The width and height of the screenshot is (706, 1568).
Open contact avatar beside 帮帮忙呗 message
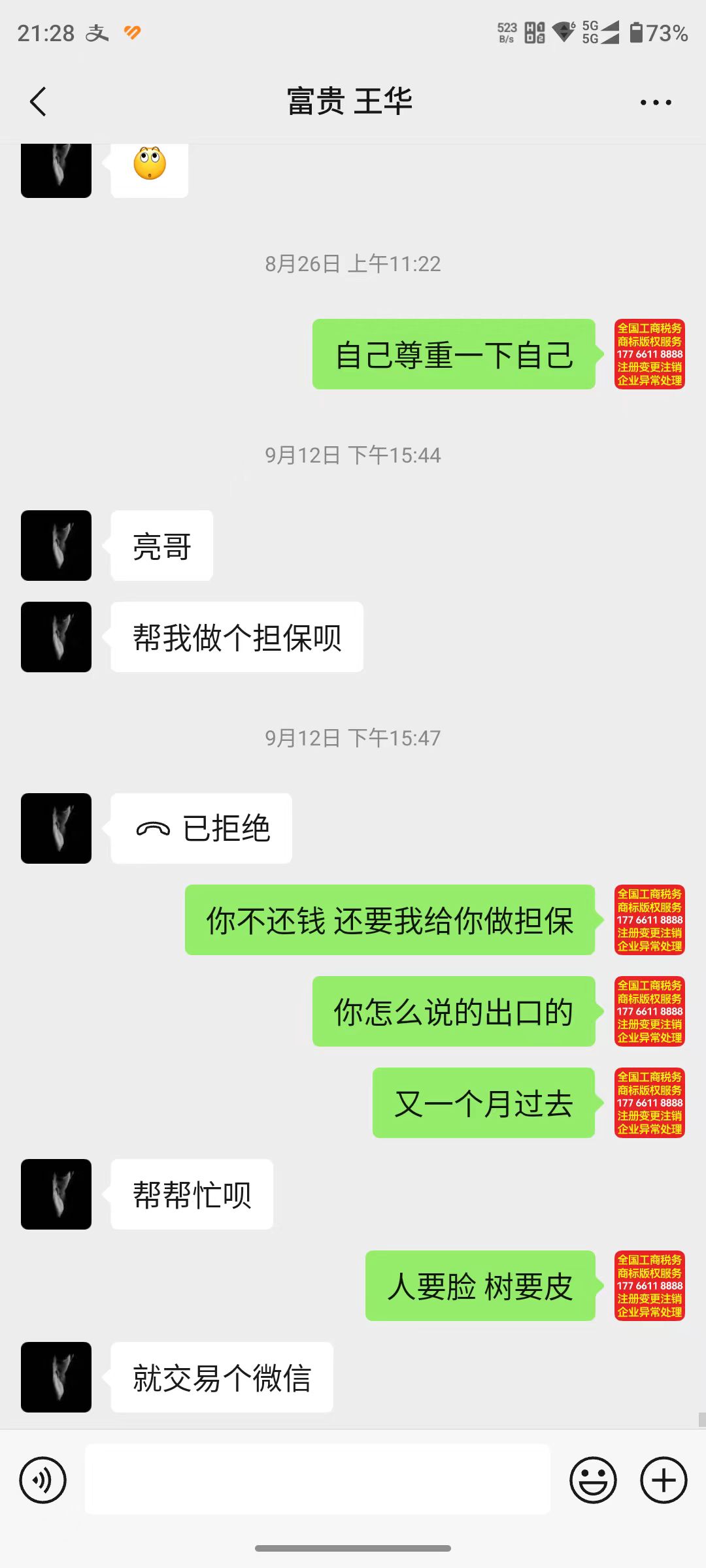56,1194
